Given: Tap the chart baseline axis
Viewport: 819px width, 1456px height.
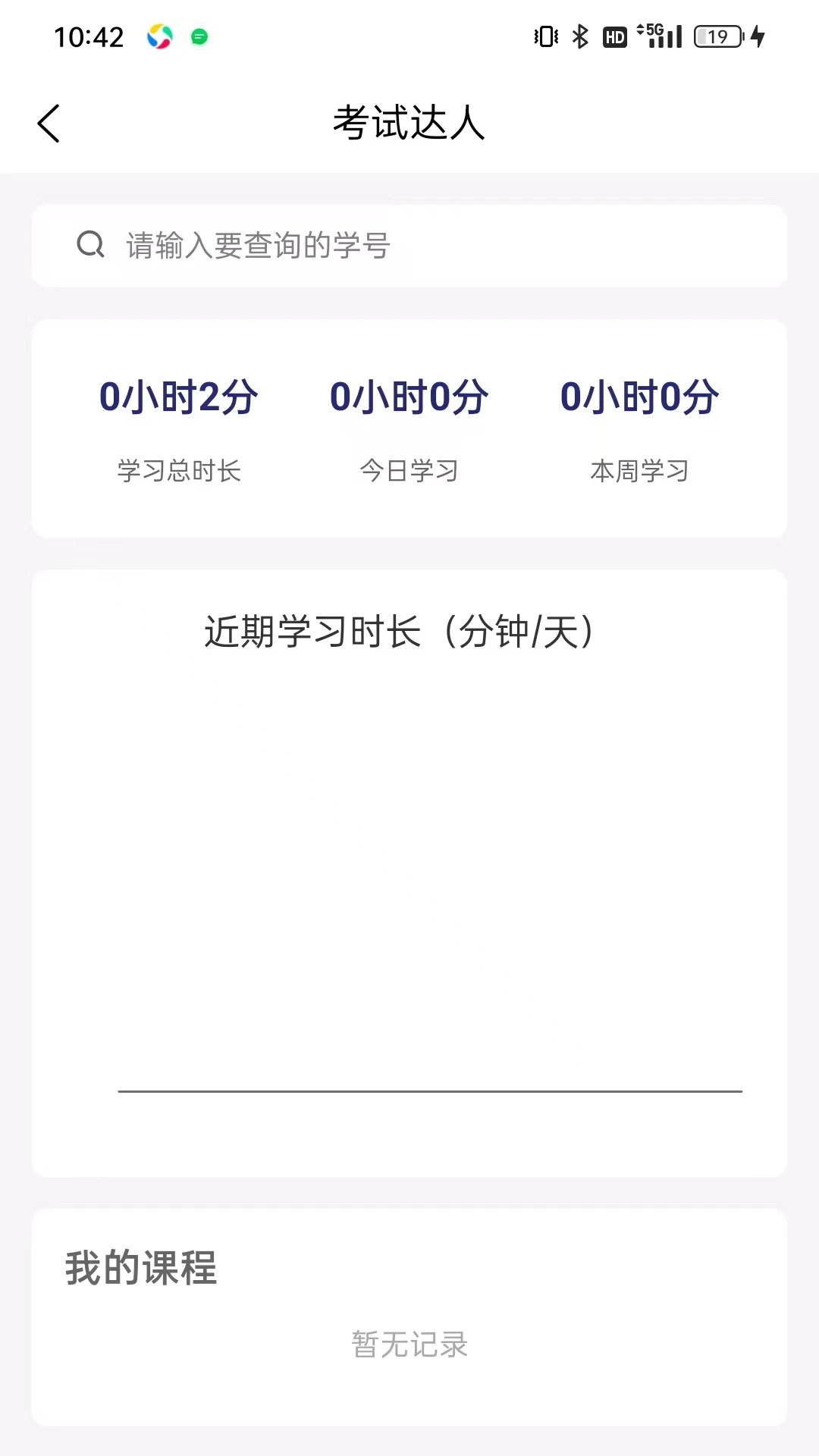Looking at the screenshot, I should (430, 1092).
